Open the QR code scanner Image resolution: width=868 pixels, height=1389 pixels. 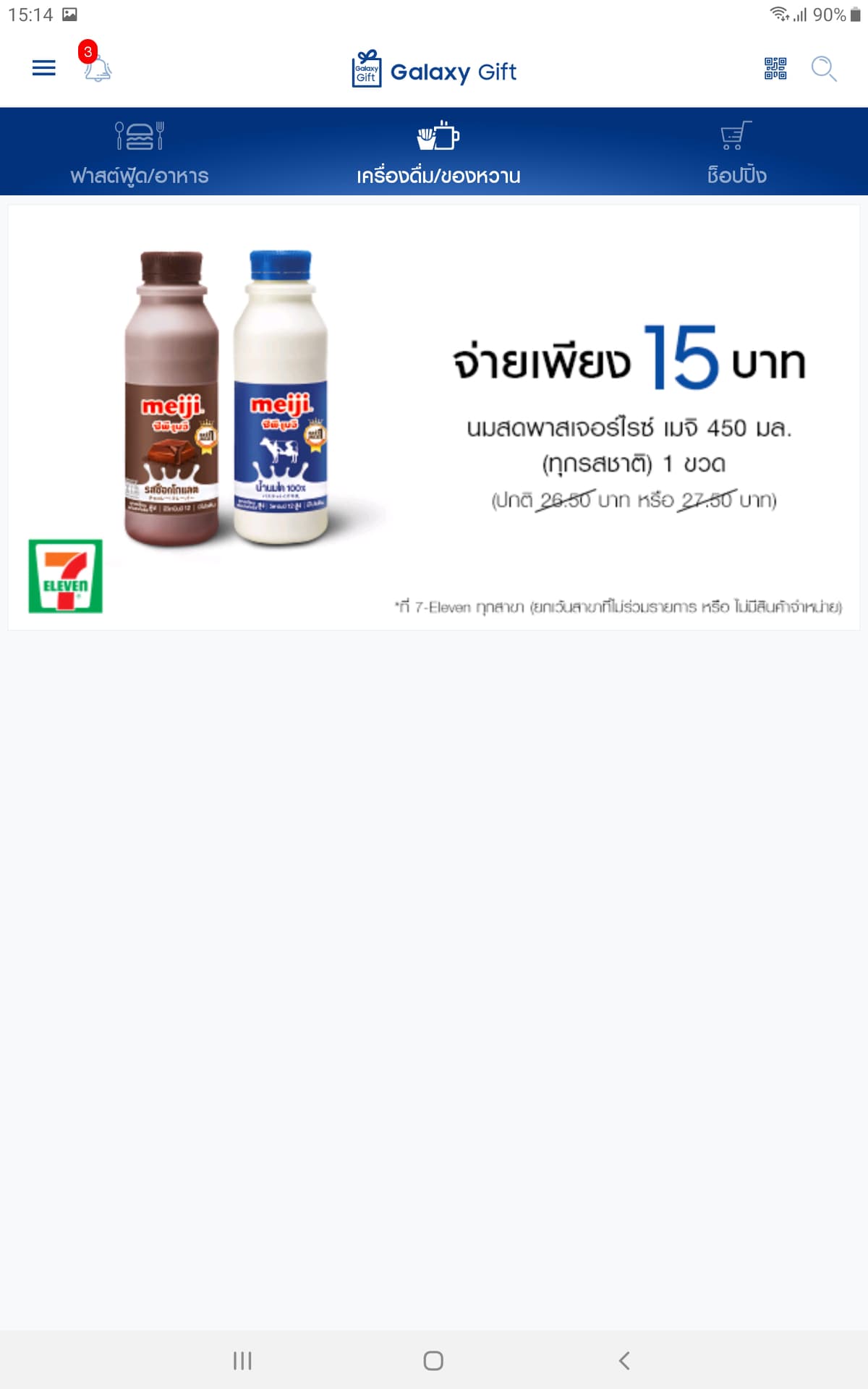point(775,69)
